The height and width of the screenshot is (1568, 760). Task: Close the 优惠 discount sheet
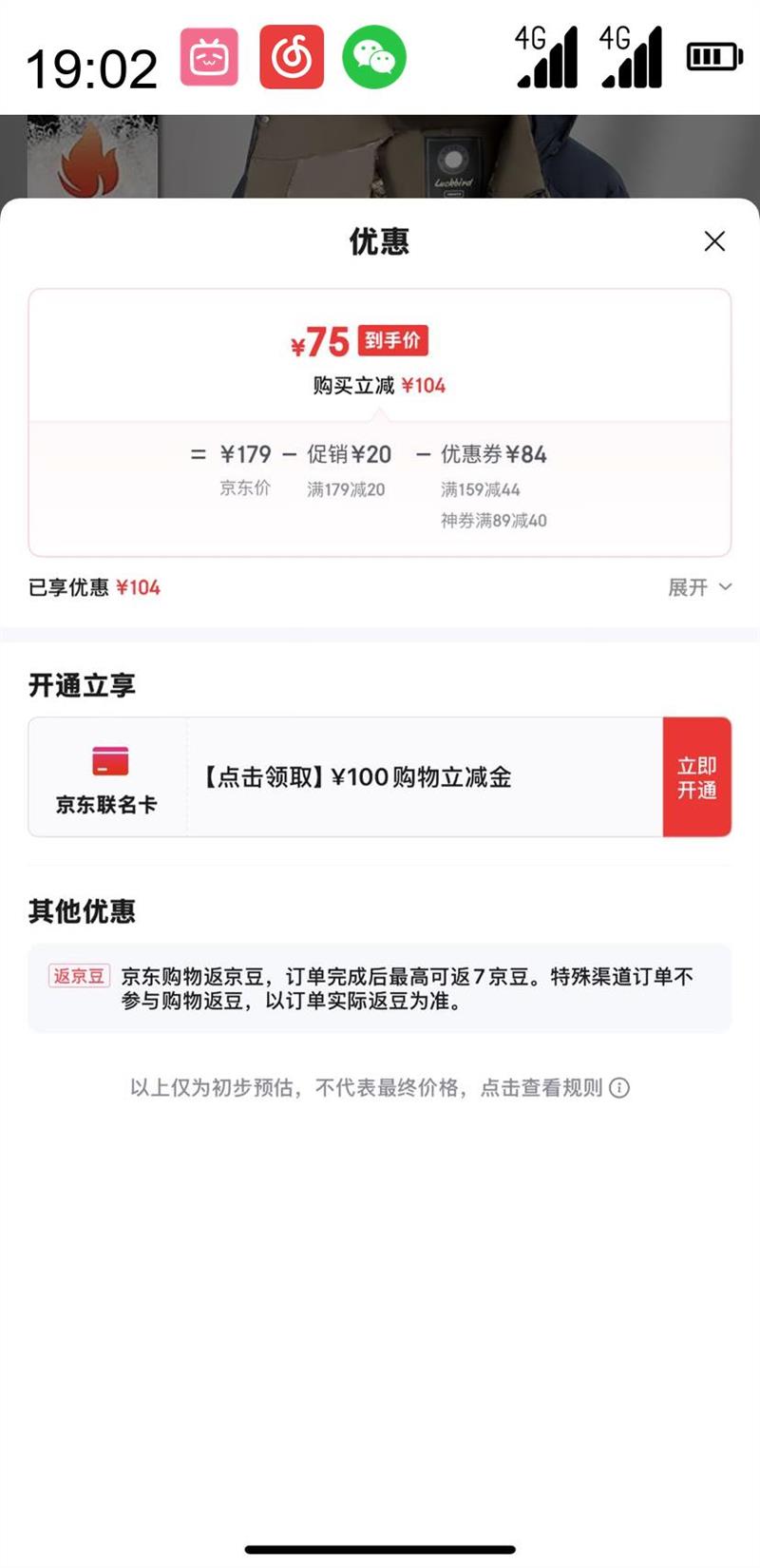pos(714,241)
